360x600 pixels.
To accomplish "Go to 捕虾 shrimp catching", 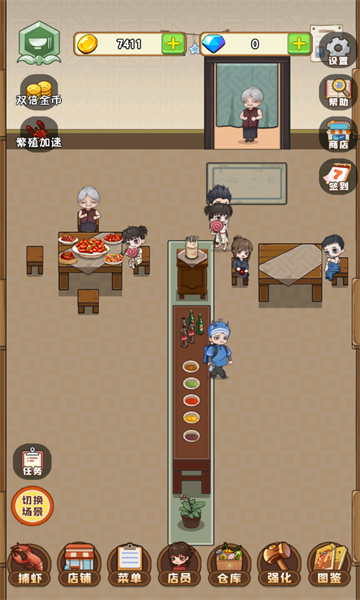I will (x=29, y=565).
